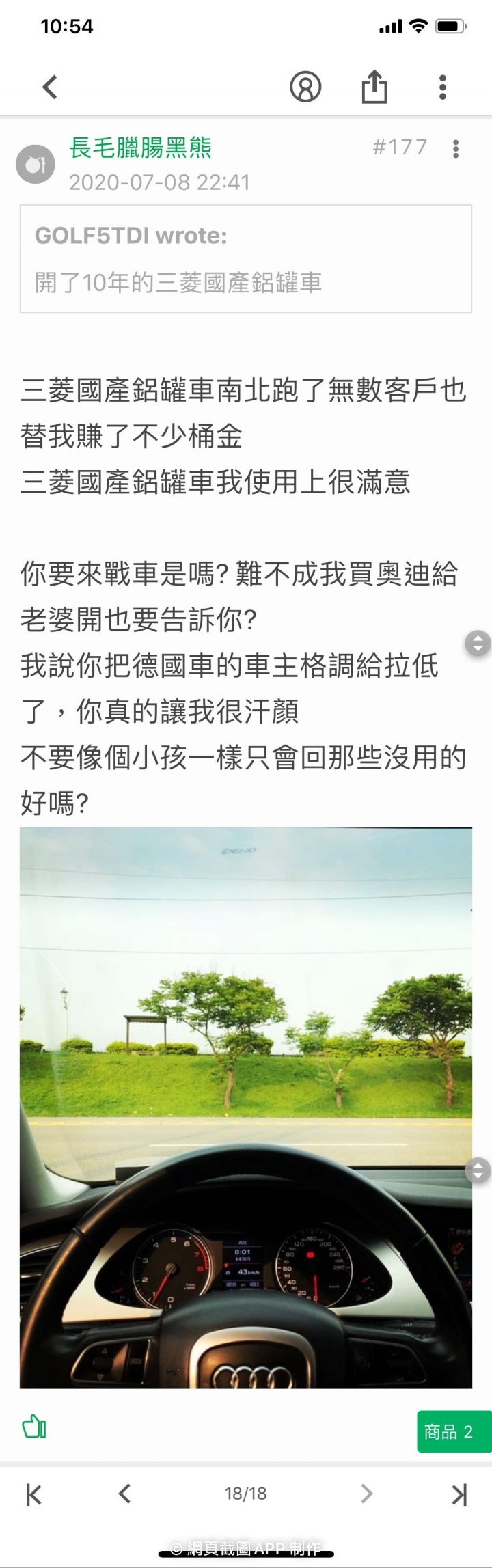Viewport: 492px width, 1568px height.
Task: Go to the previous page
Action: tap(124, 1494)
